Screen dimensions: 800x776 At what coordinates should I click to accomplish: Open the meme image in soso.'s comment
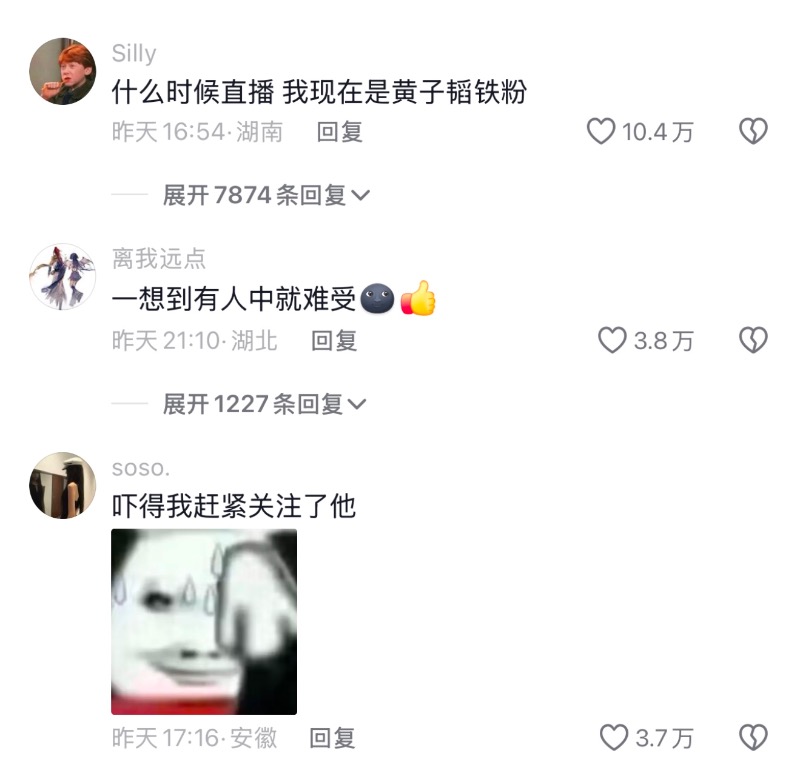204,621
